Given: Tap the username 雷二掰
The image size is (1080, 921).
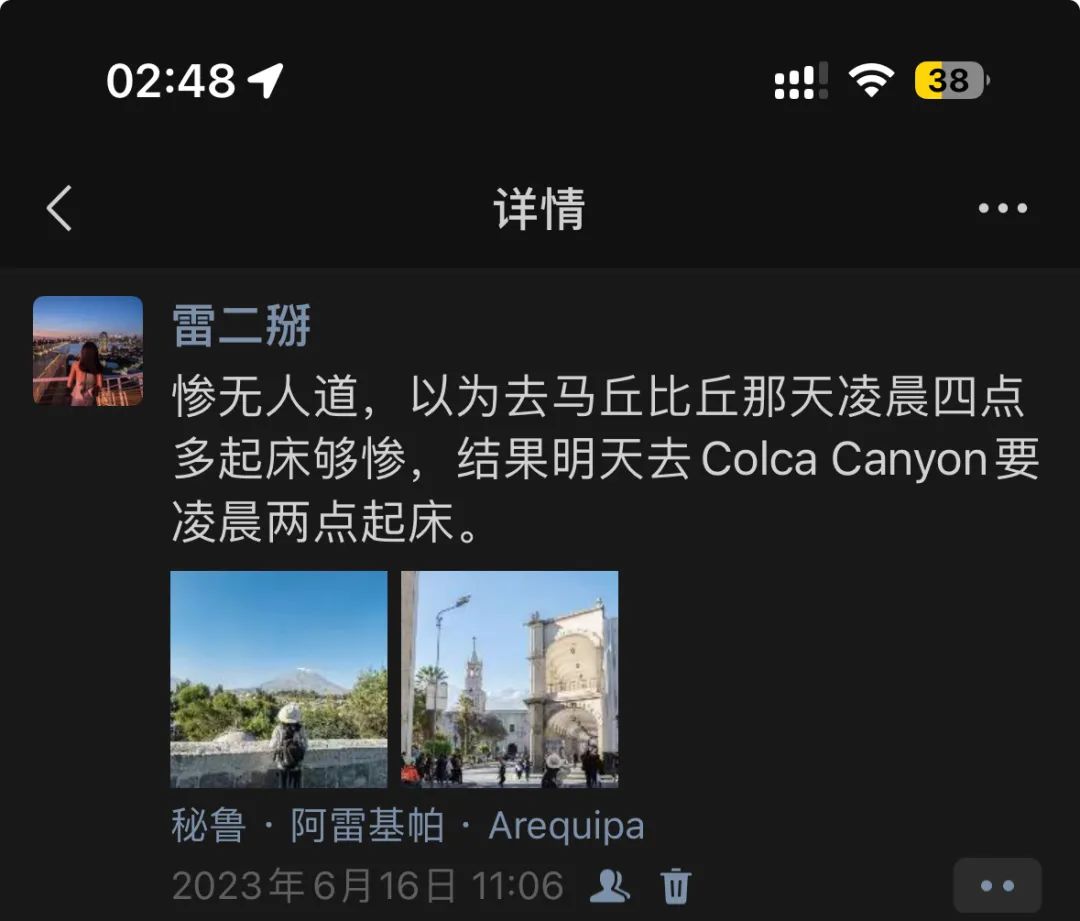Looking at the screenshot, I should coord(242,326).
